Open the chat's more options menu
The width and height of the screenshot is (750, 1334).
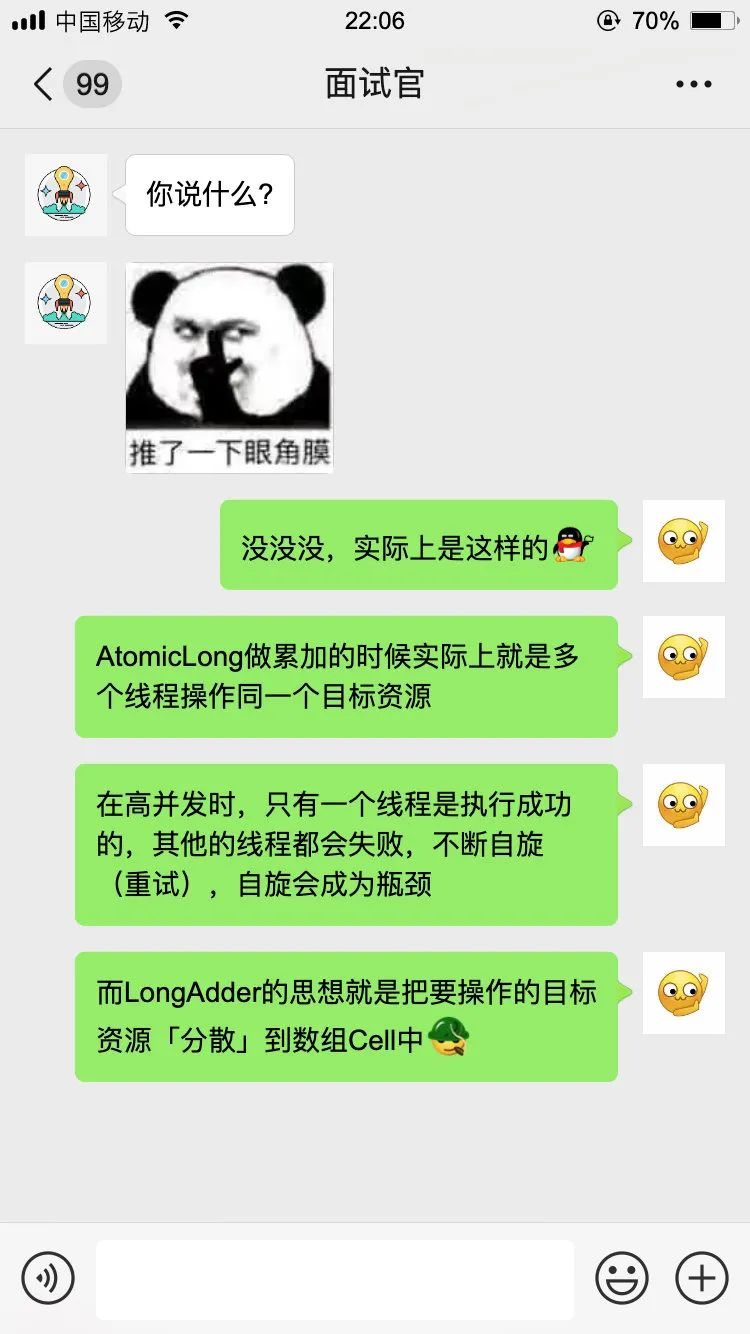[x=693, y=84]
